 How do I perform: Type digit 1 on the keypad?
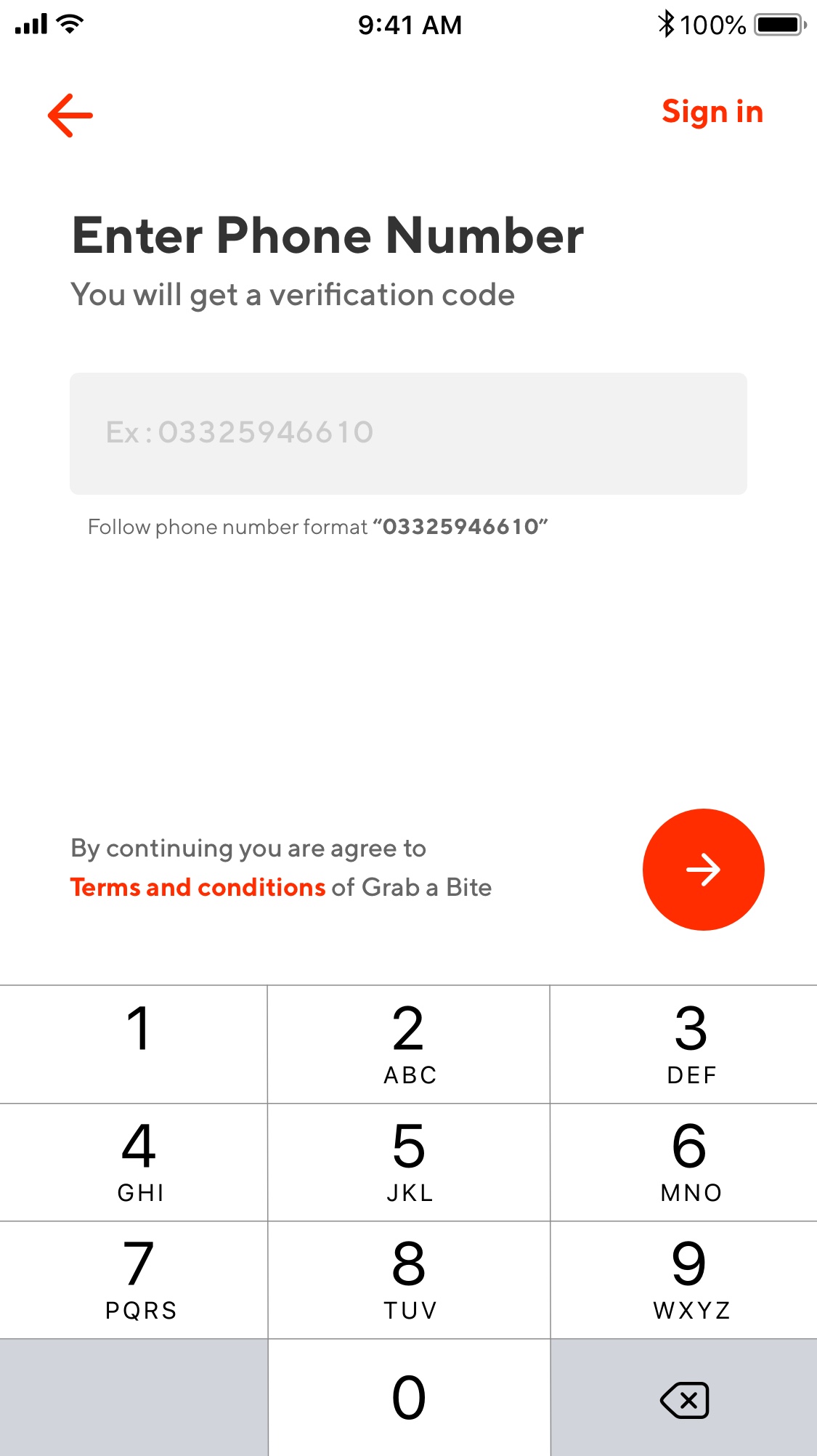coord(134,1044)
